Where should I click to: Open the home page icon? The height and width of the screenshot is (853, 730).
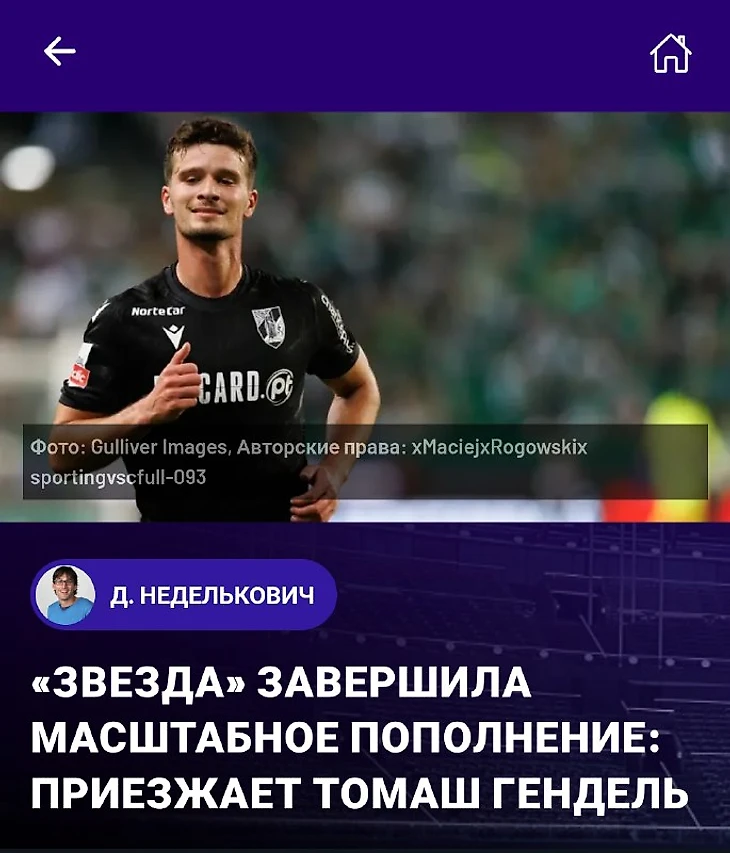(670, 54)
